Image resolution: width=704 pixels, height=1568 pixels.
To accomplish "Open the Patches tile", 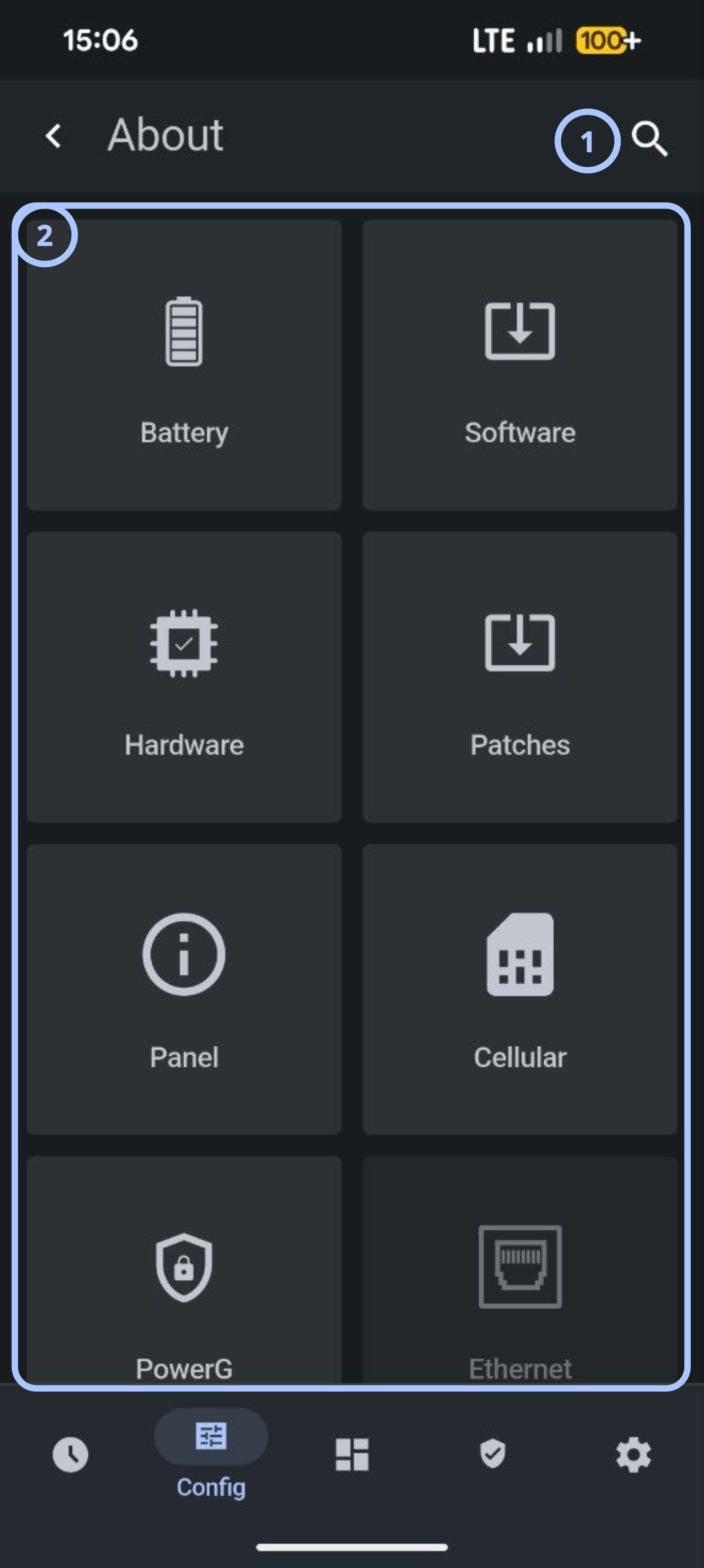I will pyautogui.click(x=520, y=677).
